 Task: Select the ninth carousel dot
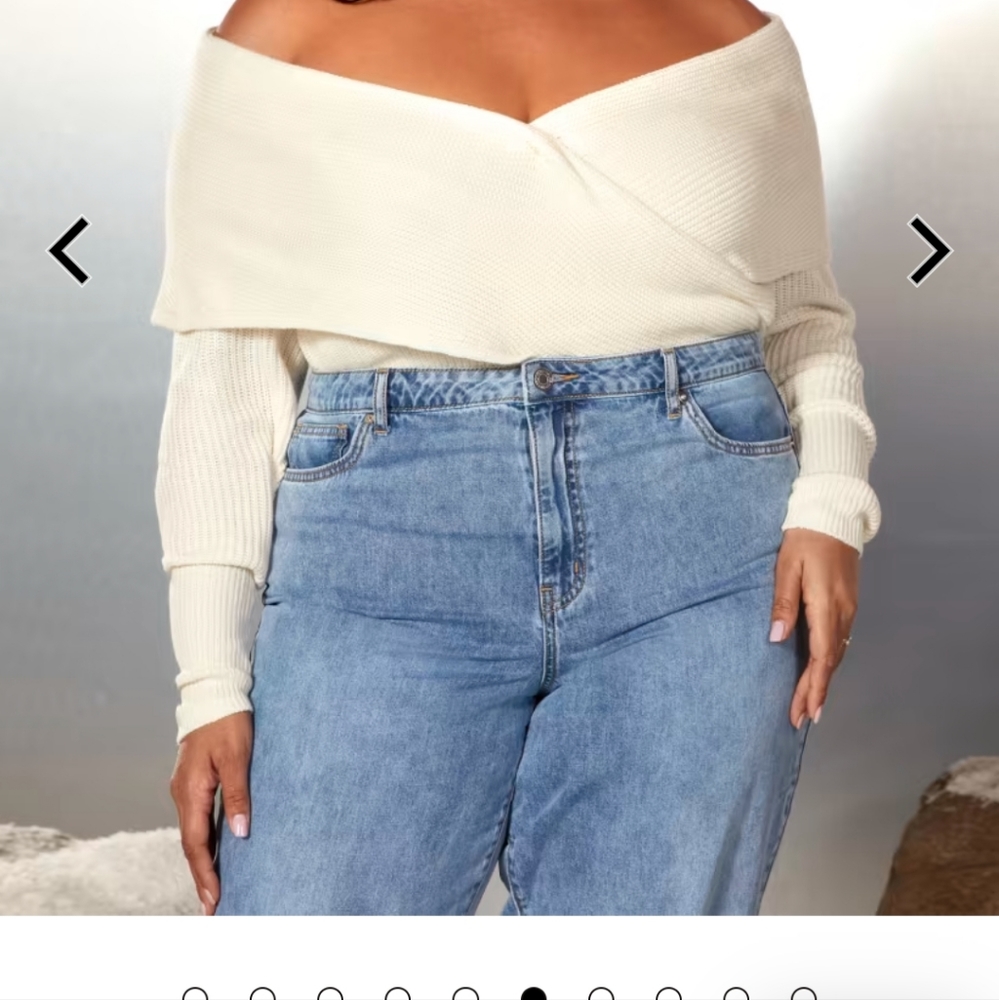(736, 992)
